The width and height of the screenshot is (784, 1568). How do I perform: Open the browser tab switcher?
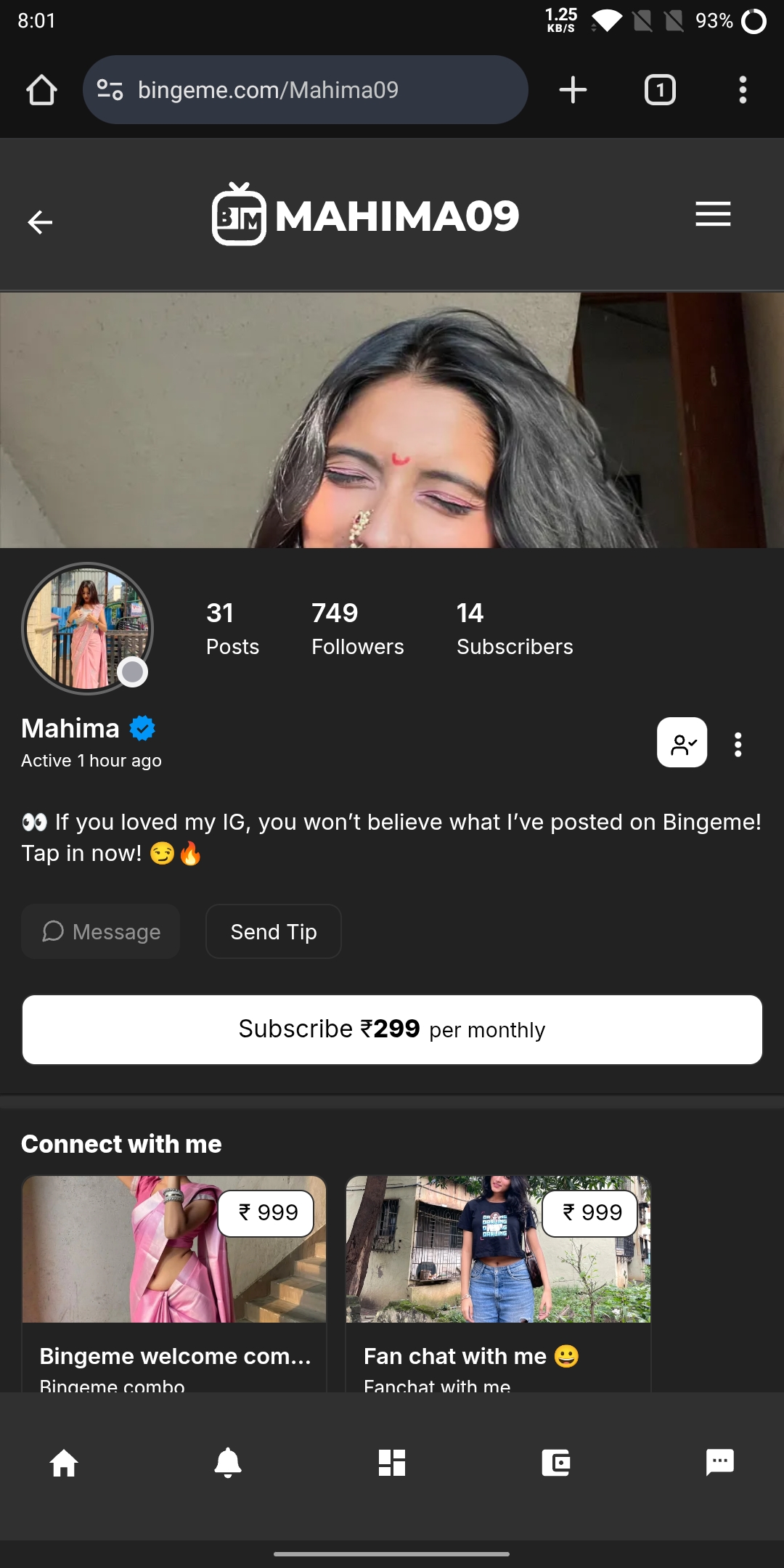(660, 90)
